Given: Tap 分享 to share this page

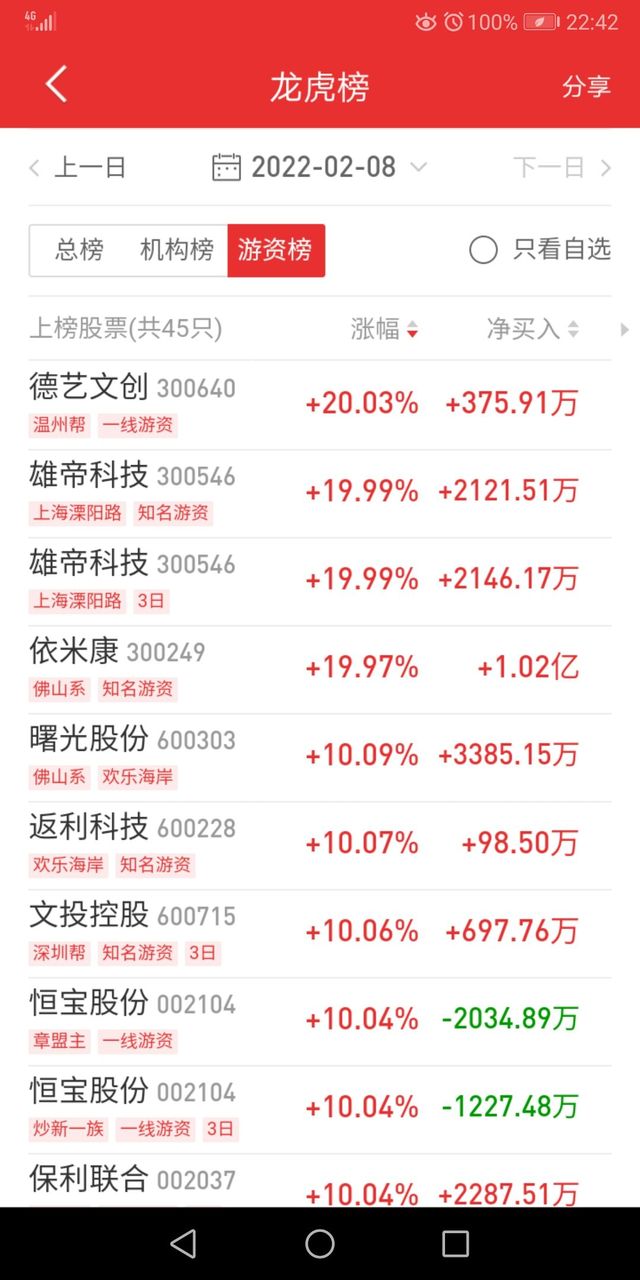Looking at the screenshot, I should point(586,87).
